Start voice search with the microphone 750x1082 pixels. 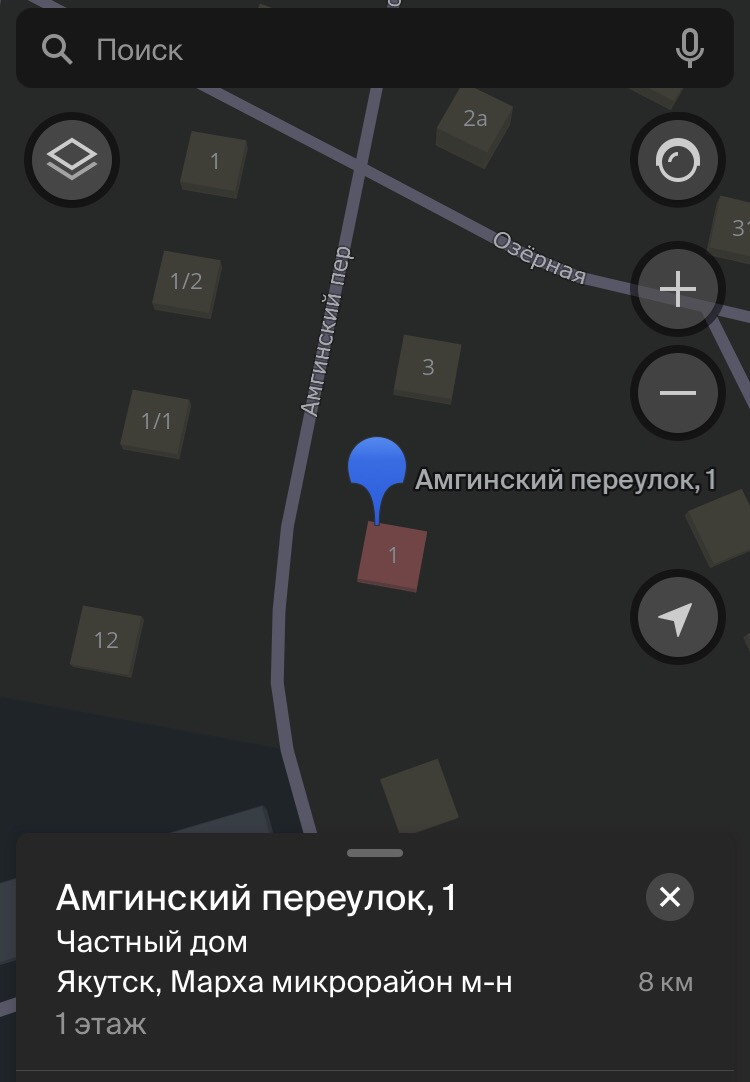coord(689,48)
